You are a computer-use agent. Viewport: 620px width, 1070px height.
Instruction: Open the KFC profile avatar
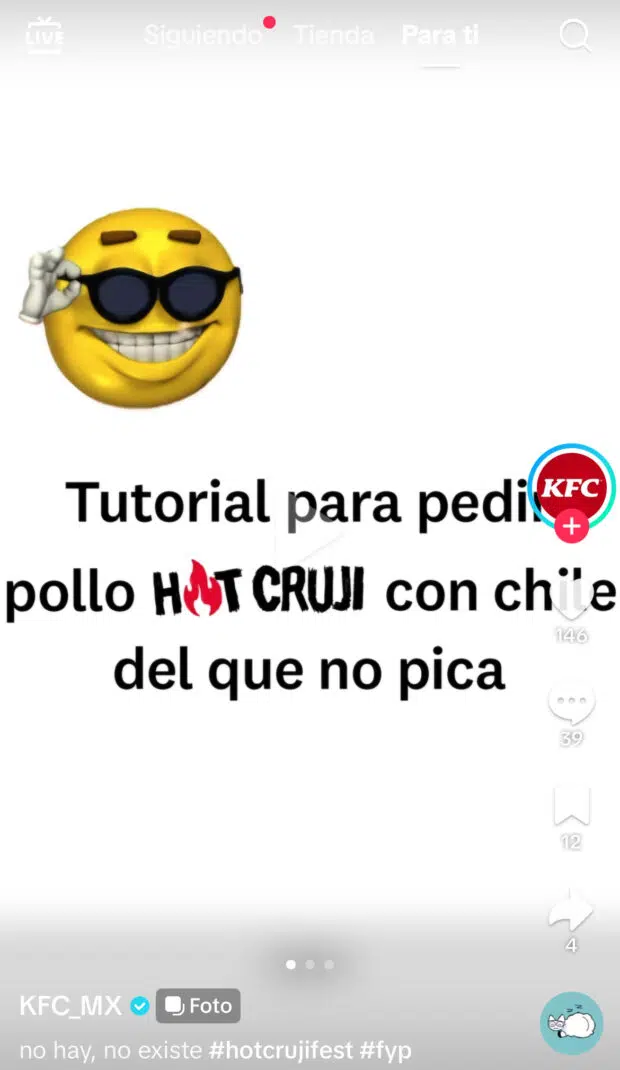pyautogui.click(x=571, y=487)
